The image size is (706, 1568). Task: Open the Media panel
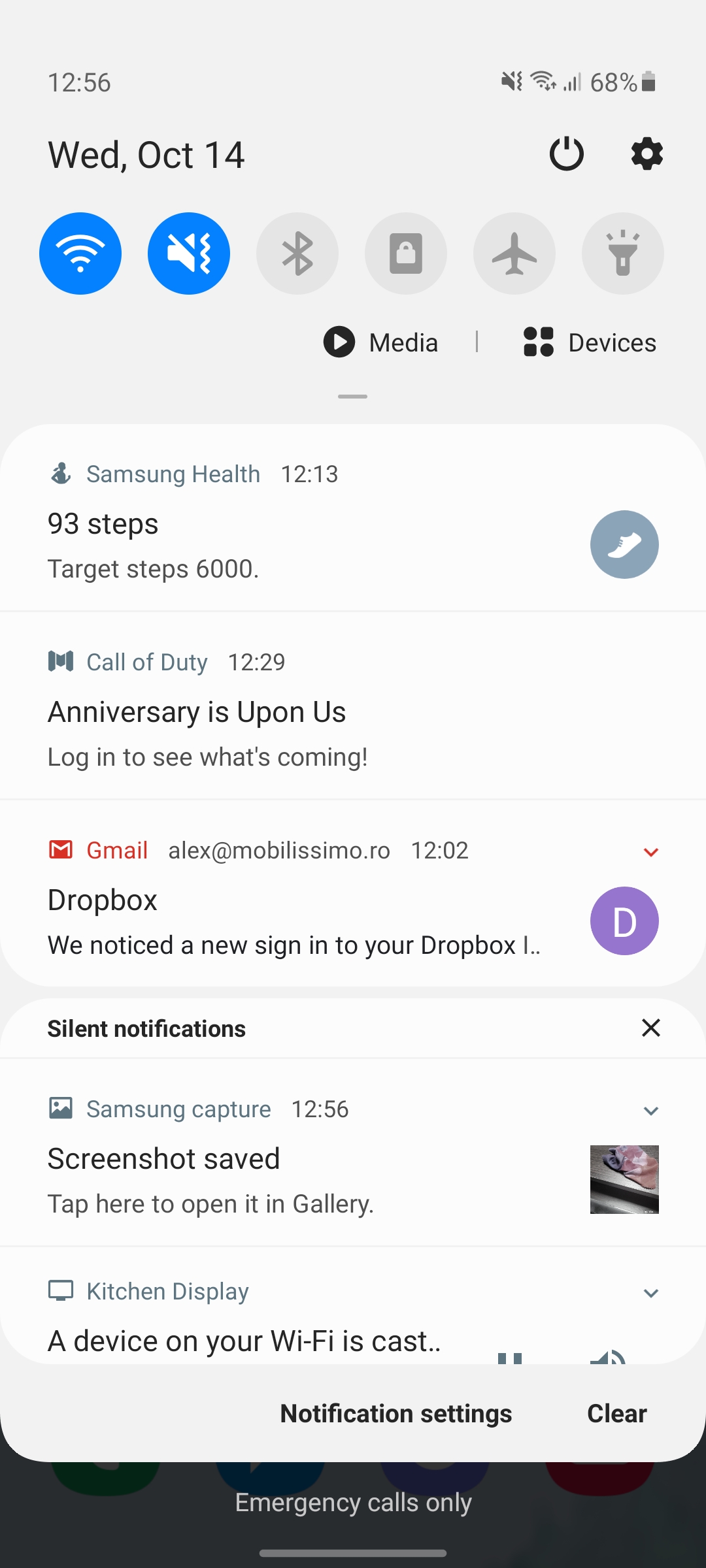381,342
